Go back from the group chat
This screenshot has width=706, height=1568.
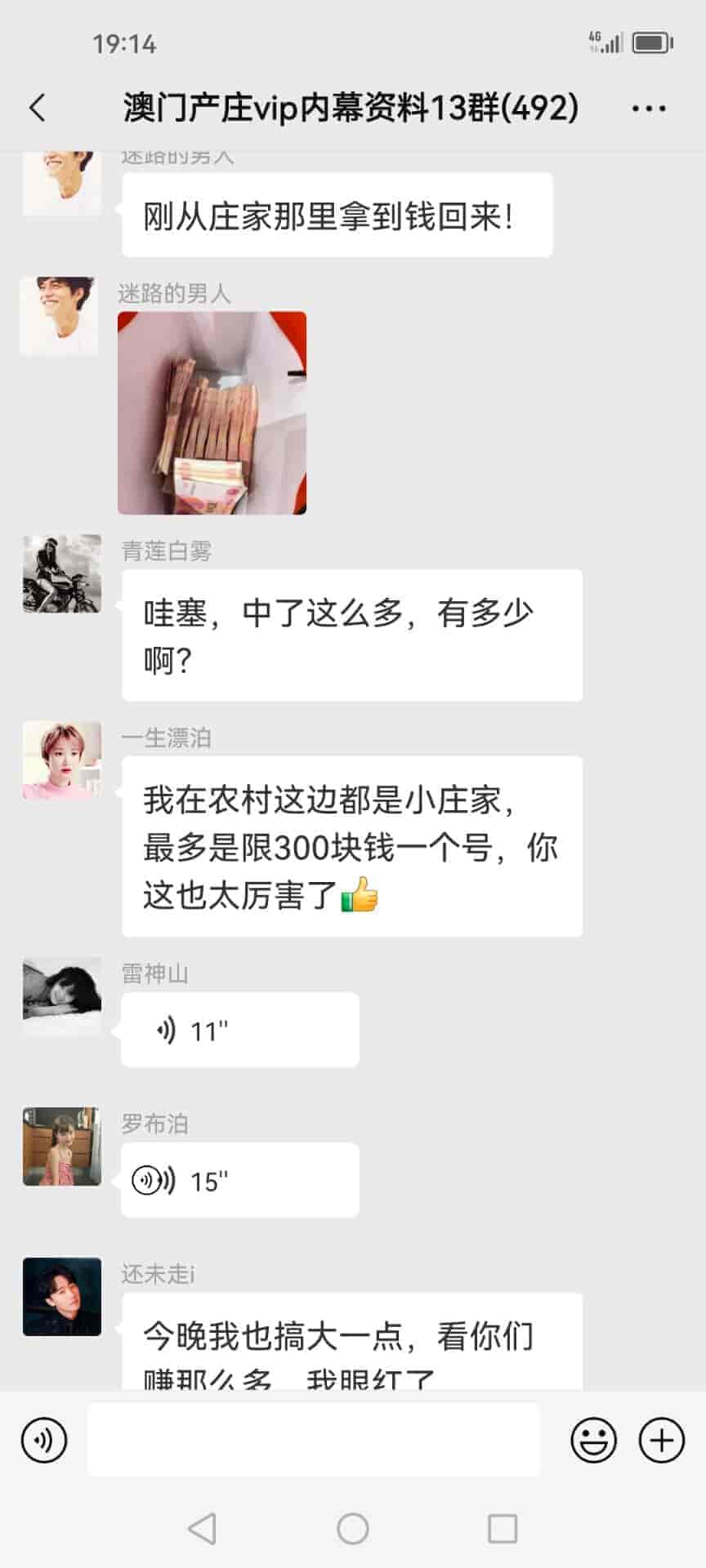coord(38,108)
